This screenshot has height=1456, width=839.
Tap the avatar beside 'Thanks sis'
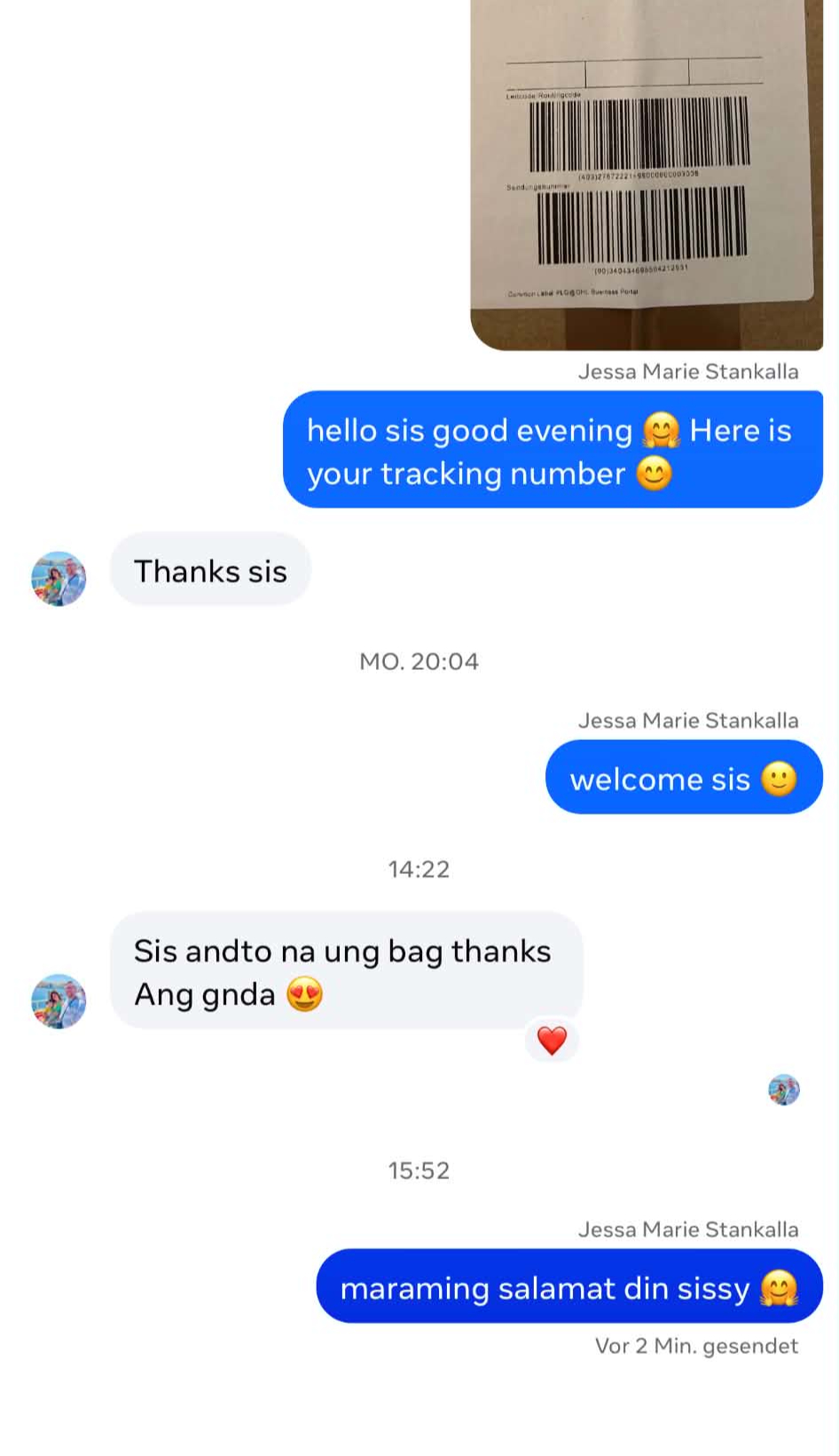pos(59,578)
